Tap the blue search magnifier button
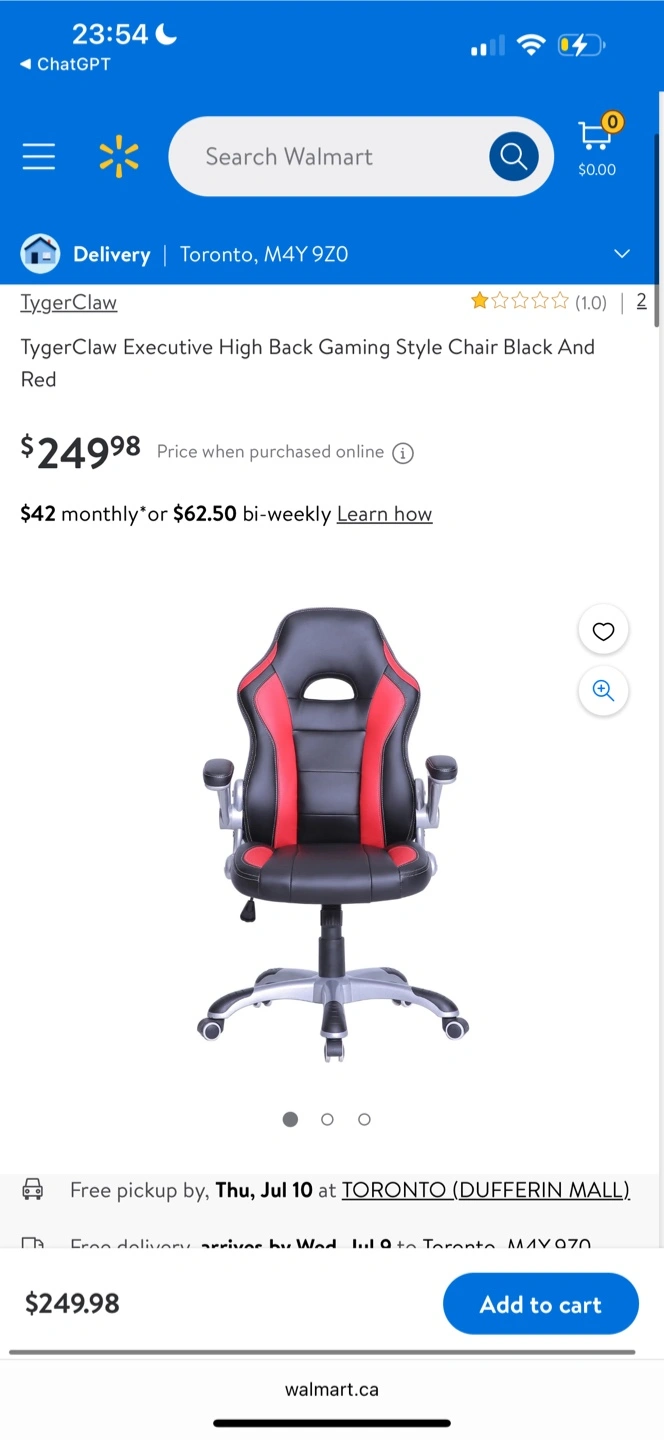The image size is (664, 1440). point(514,156)
